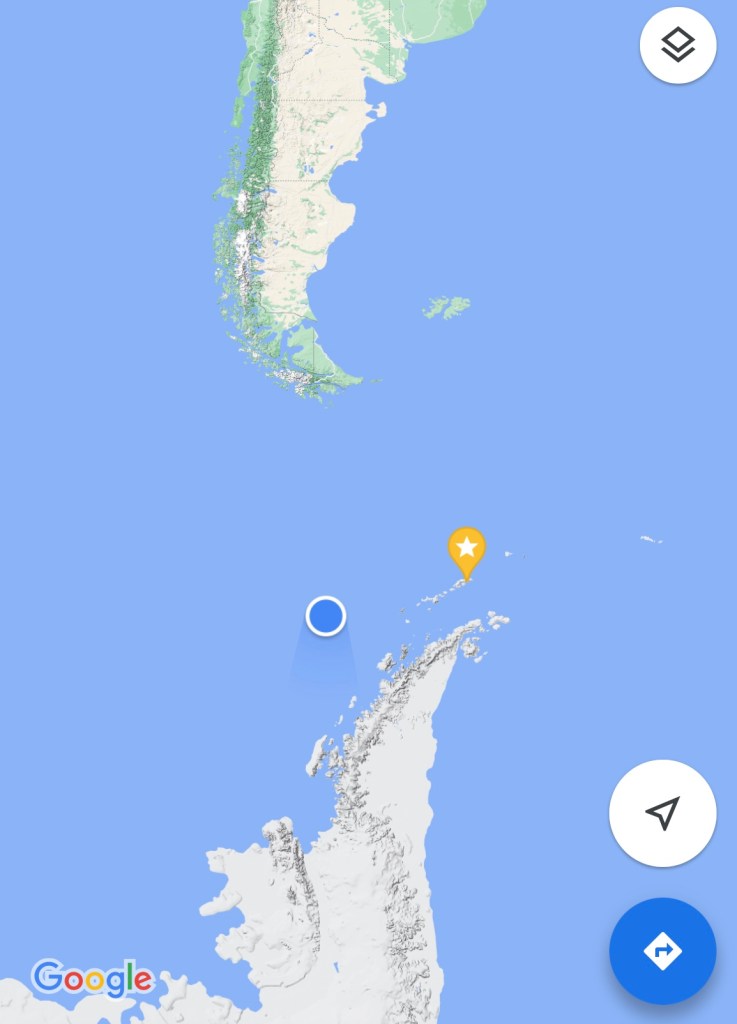This screenshot has height=1024, width=737.
Task: Tap the starred place pin
Action: tap(466, 549)
